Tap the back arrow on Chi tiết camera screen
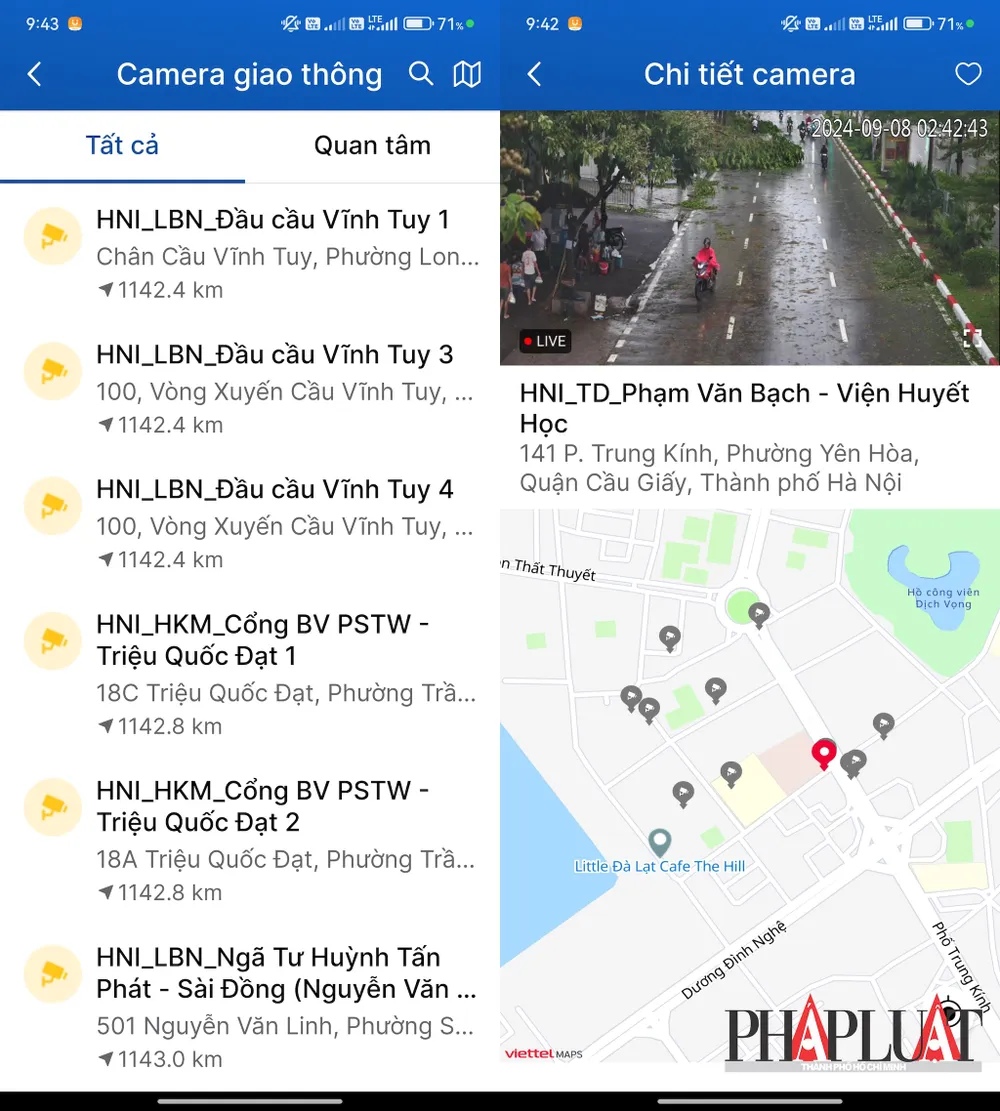 tap(533, 73)
